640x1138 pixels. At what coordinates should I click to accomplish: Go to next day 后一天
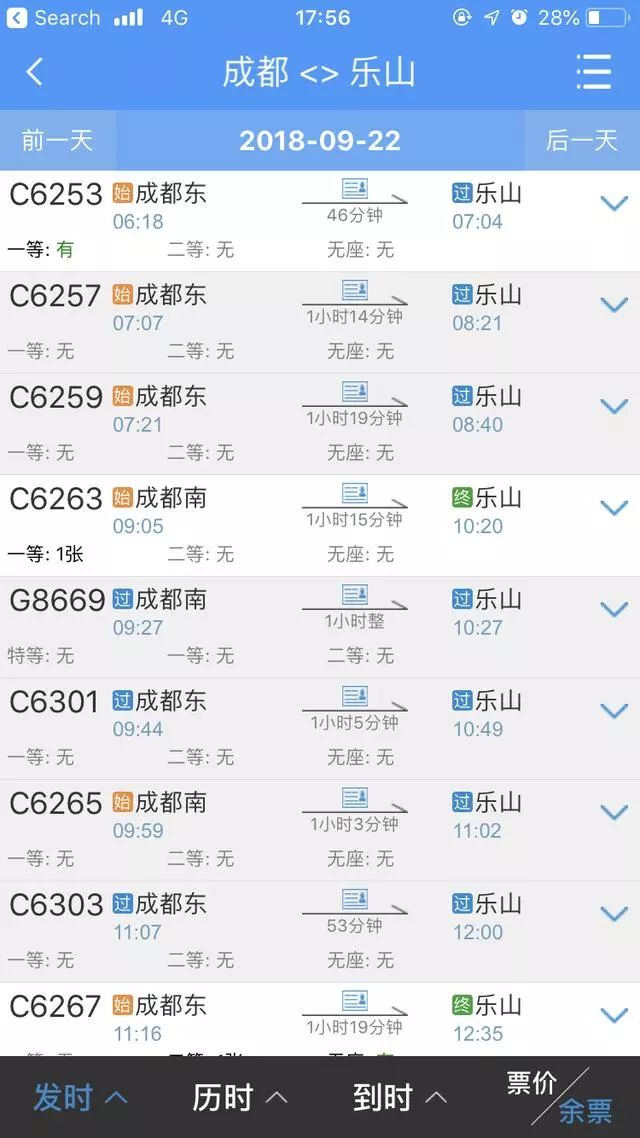tap(582, 140)
